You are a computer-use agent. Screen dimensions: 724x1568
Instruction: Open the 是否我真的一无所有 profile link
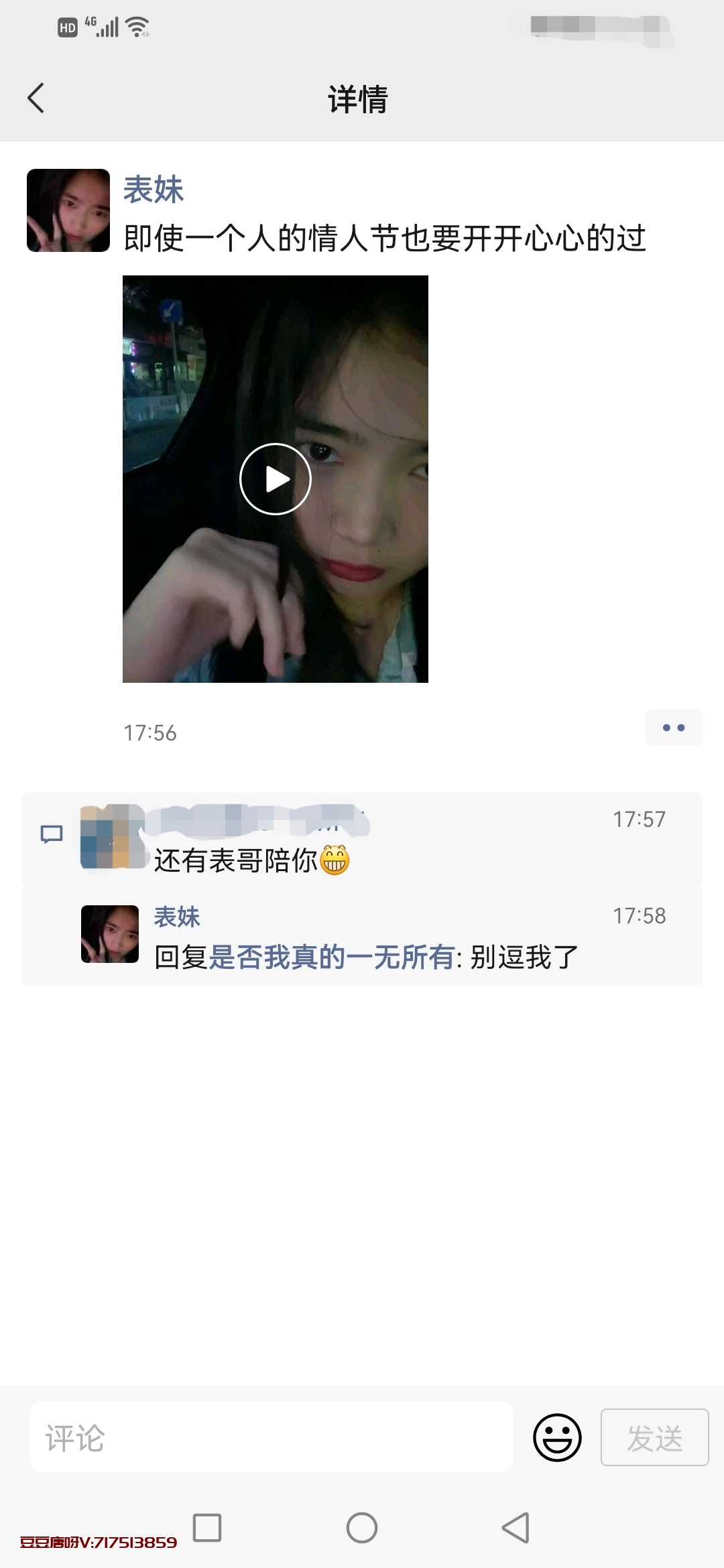tap(332, 957)
